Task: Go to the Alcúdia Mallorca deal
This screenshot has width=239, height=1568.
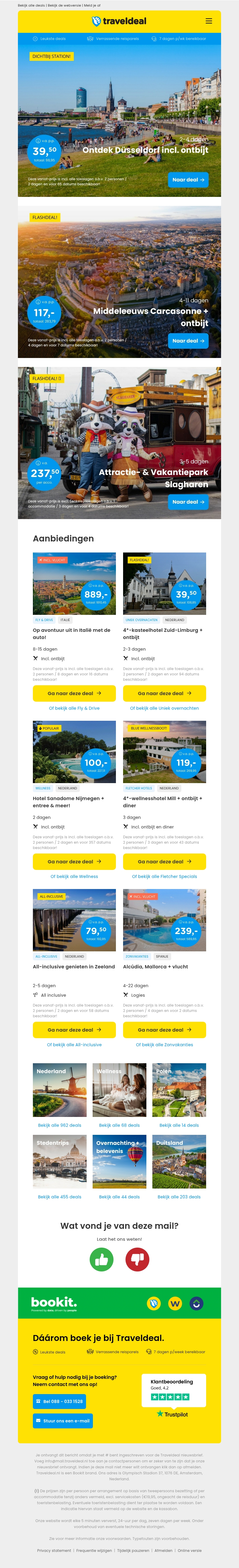Action: pyautogui.click(x=164, y=1029)
